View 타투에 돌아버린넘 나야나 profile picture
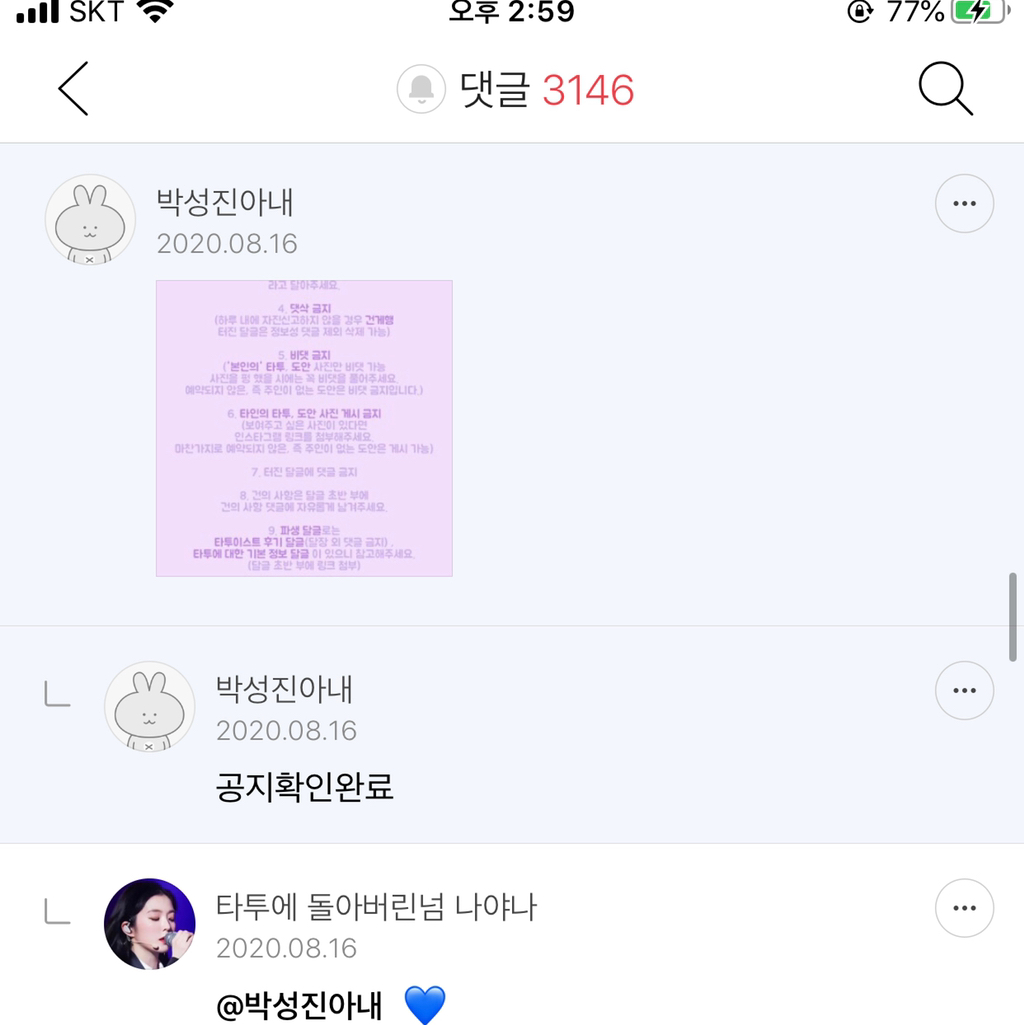The width and height of the screenshot is (1024, 1025). (x=150, y=924)
